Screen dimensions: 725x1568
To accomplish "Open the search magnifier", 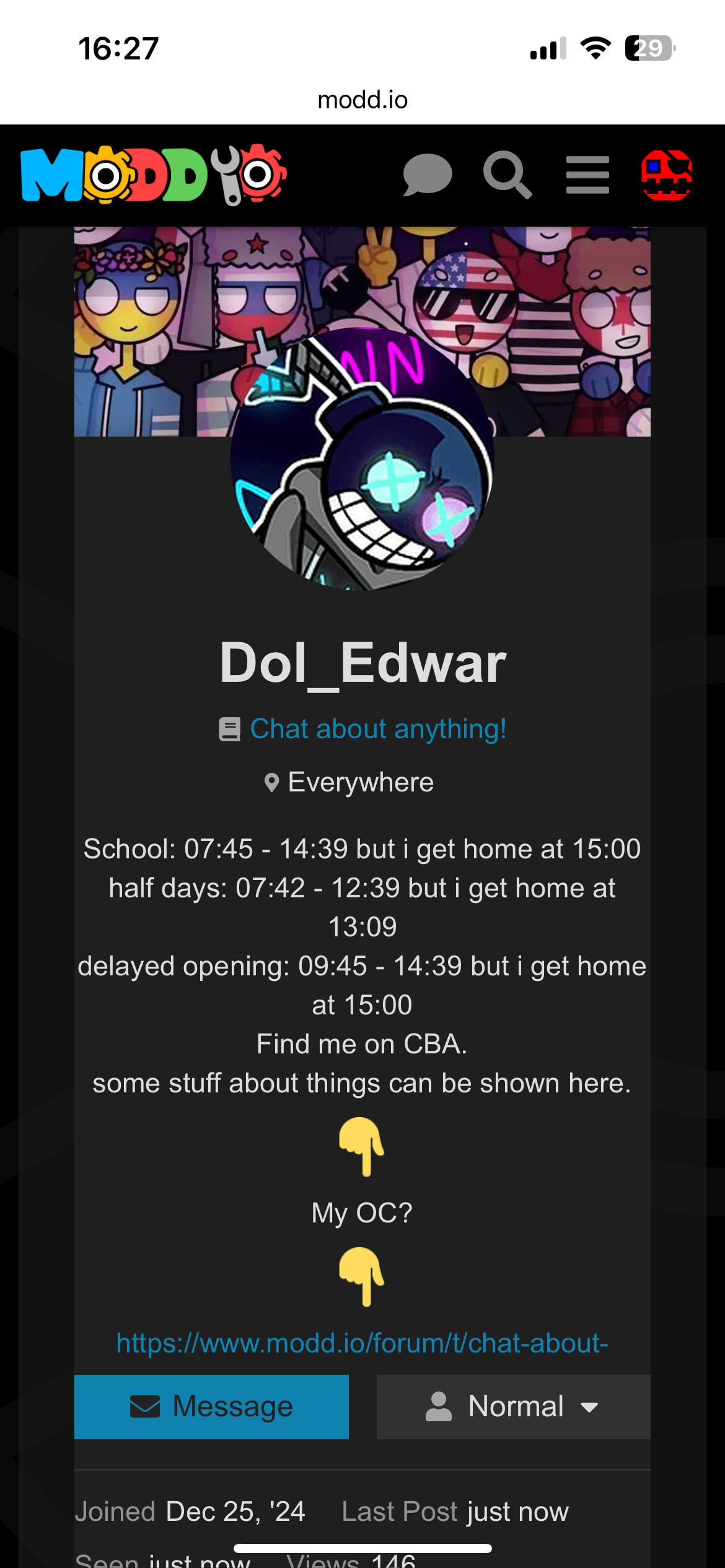I will 507,175.
